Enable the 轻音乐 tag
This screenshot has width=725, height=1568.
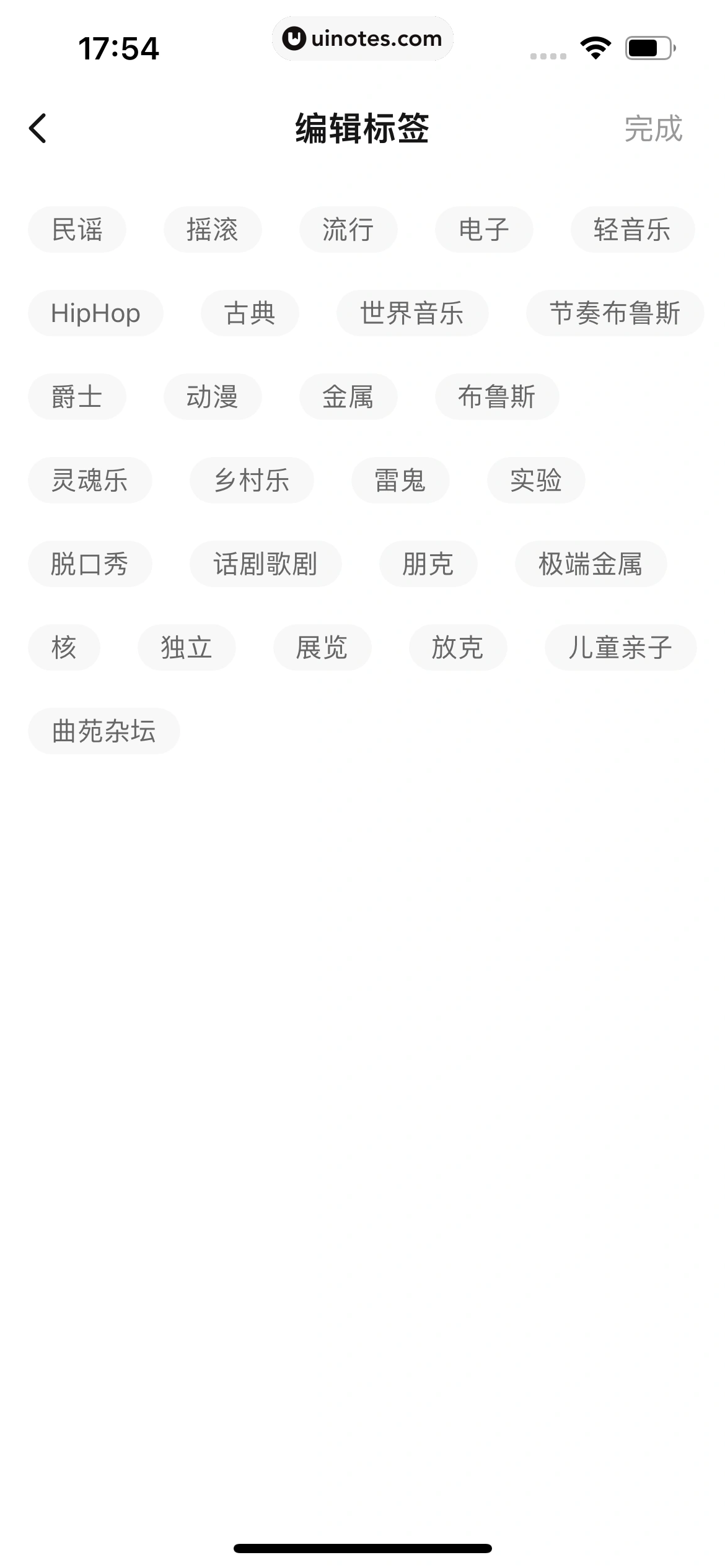633,229
